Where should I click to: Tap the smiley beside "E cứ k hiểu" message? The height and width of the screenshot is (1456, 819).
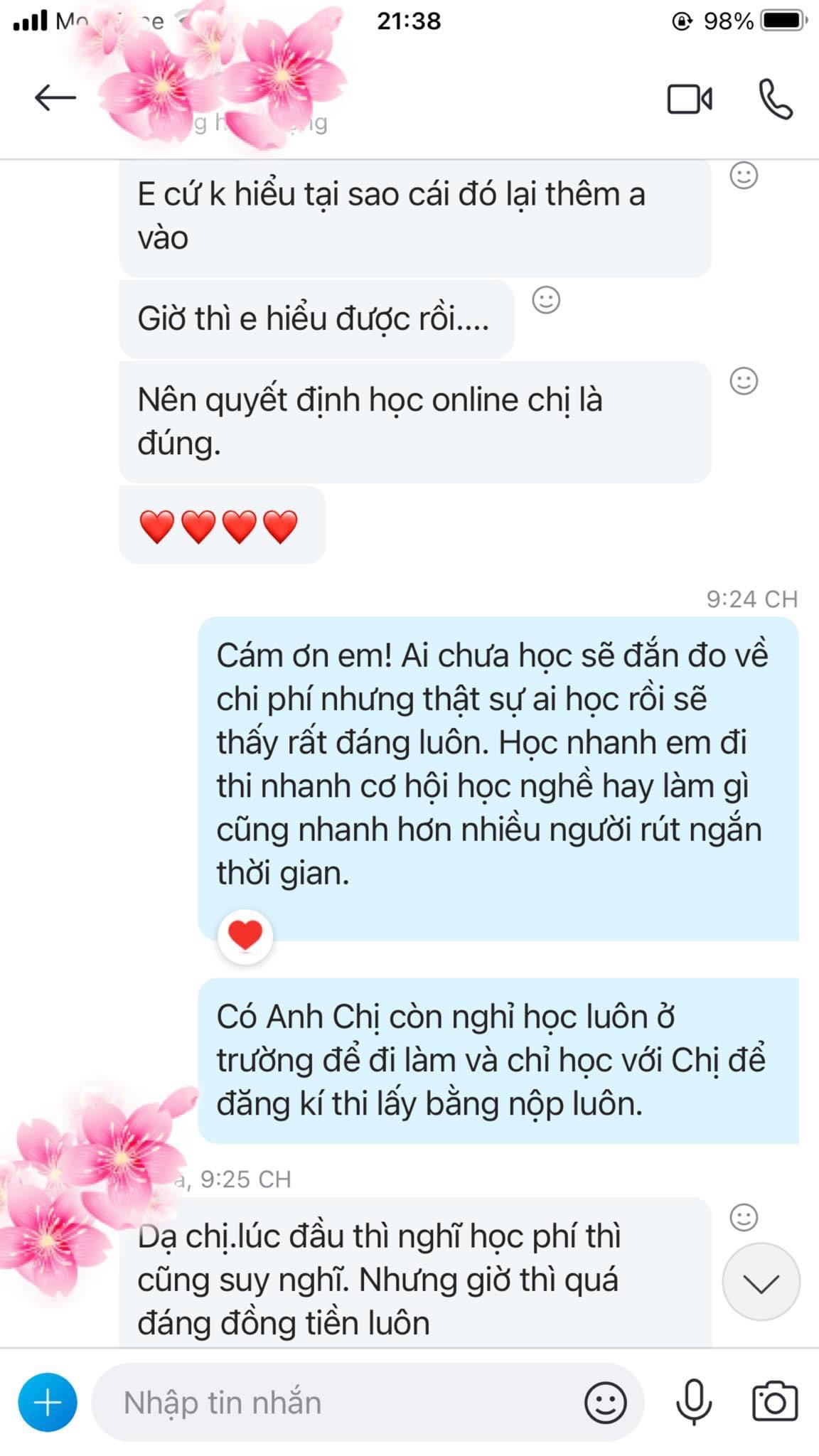(x=744, y=175)
